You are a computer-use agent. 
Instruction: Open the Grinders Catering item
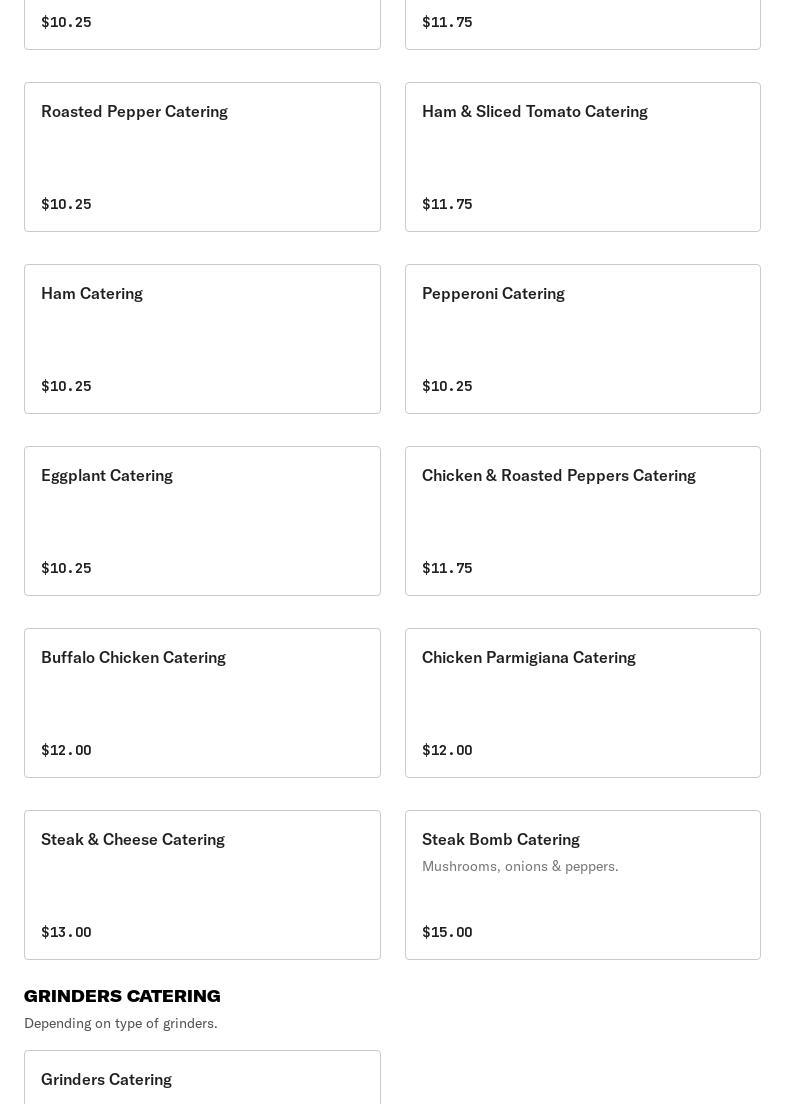[202, 1078]
